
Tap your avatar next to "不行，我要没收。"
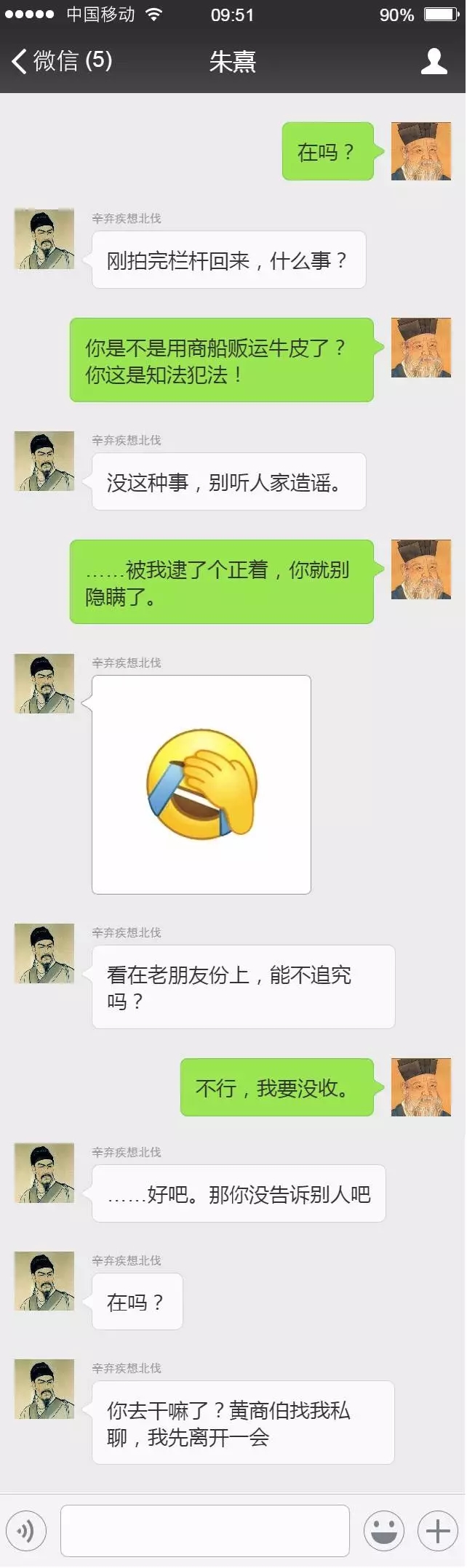click(x=421, y=1087)
